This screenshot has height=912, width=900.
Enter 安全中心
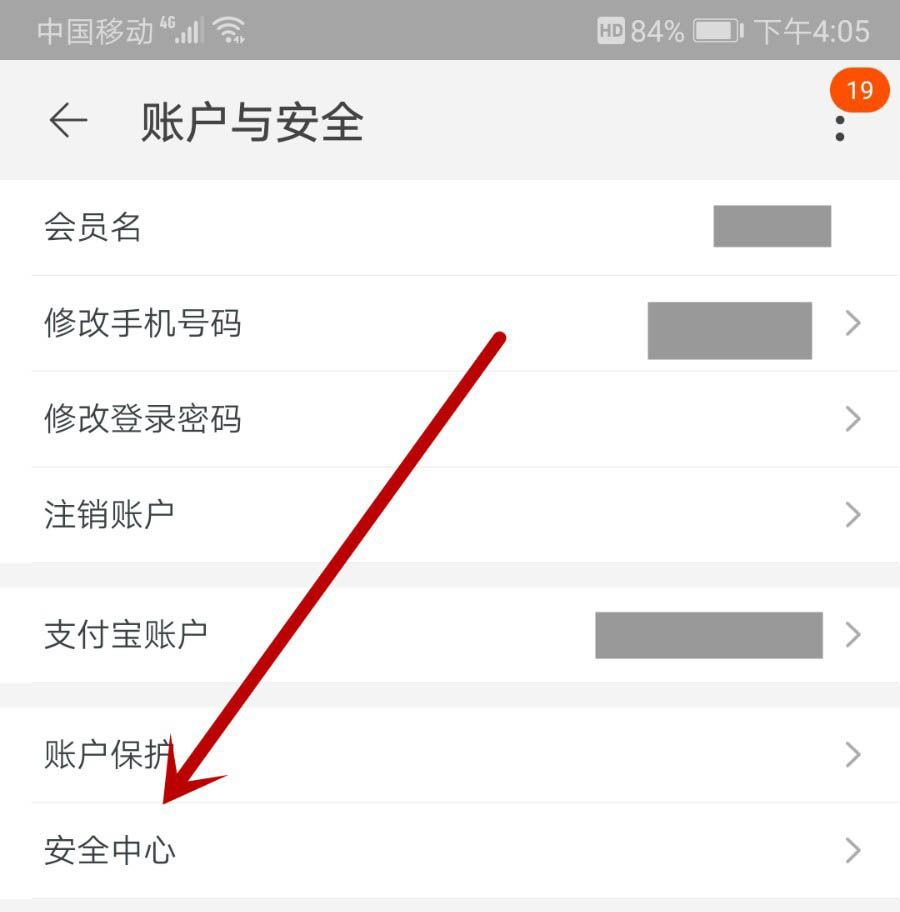450,851
